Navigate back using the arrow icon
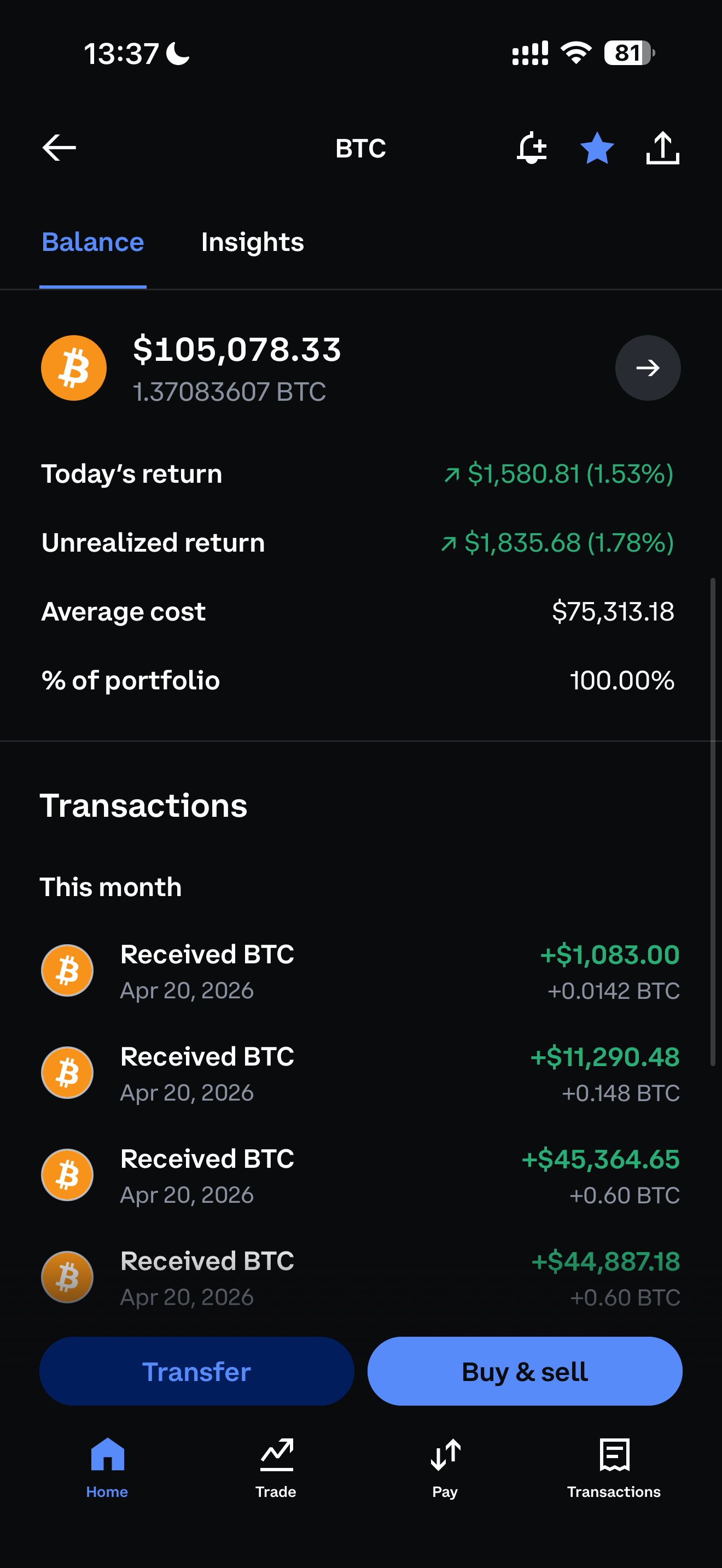The height and width of the screenshot is (1568, 722). pyautogui.click(x=59, y=147)
